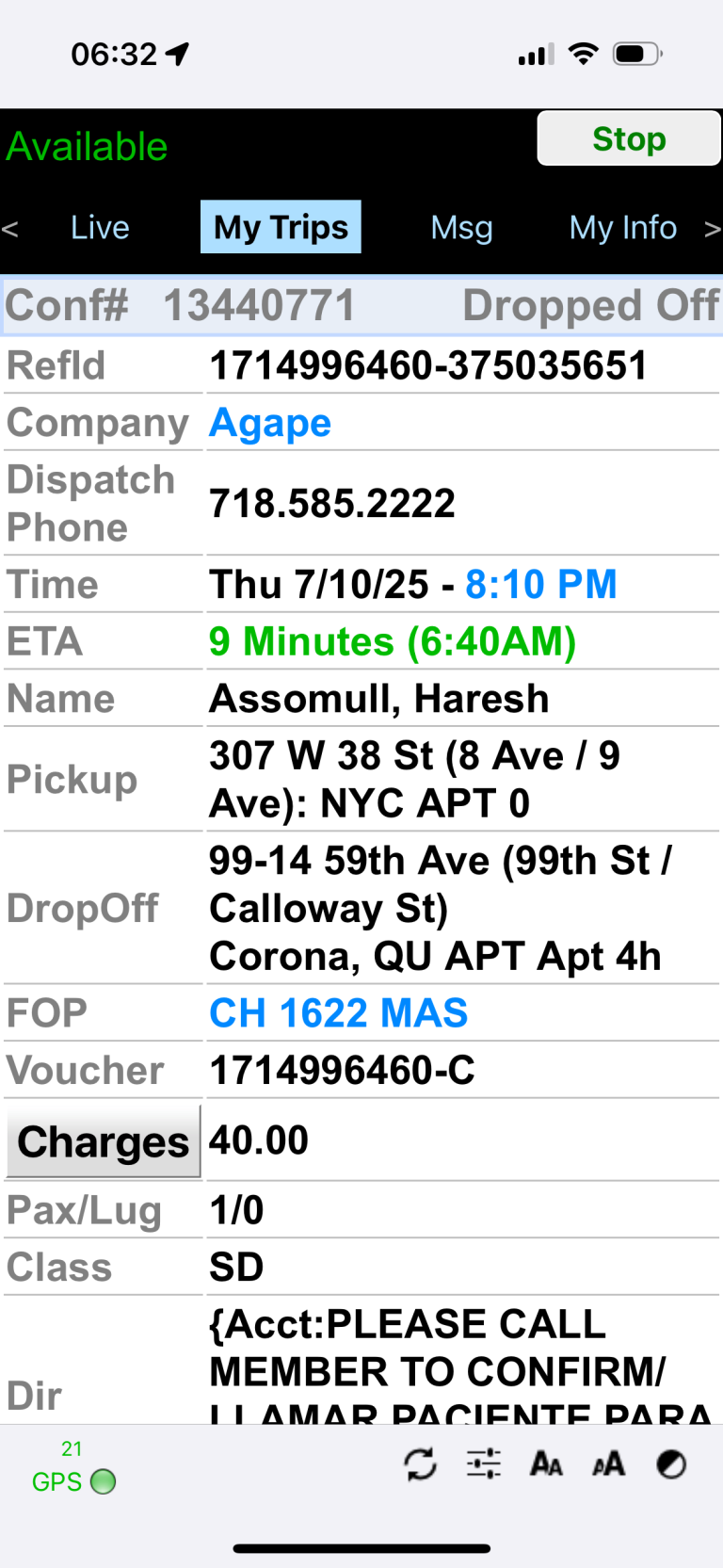The width and height of the screenshot is (723, 1568).
Task: Open the CH 1622 MAS payment link
Action: (x=338, y=1013)
